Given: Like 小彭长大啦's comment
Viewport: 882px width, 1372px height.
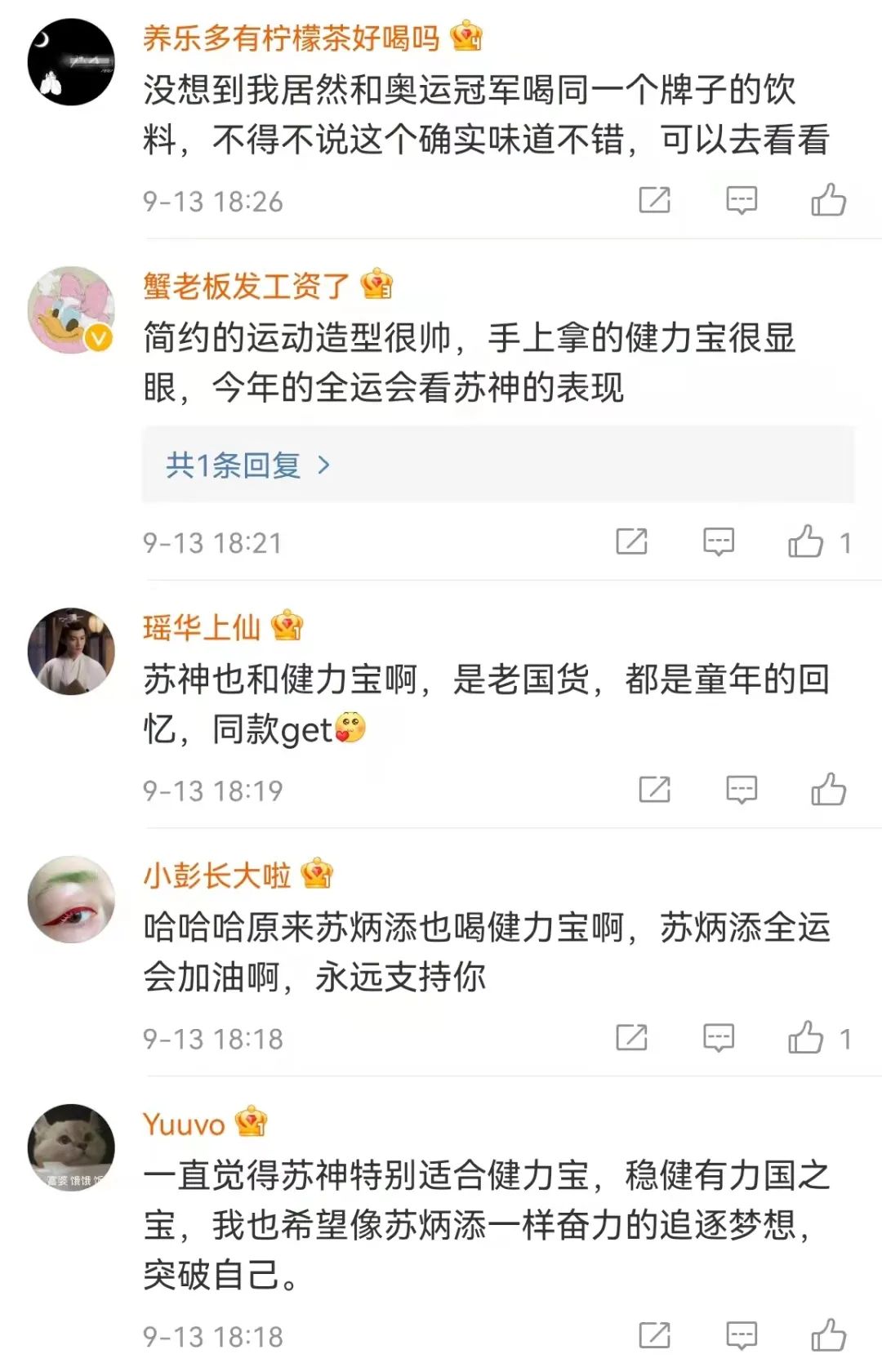Looking at the screenshot, I should pos(805,1038).
